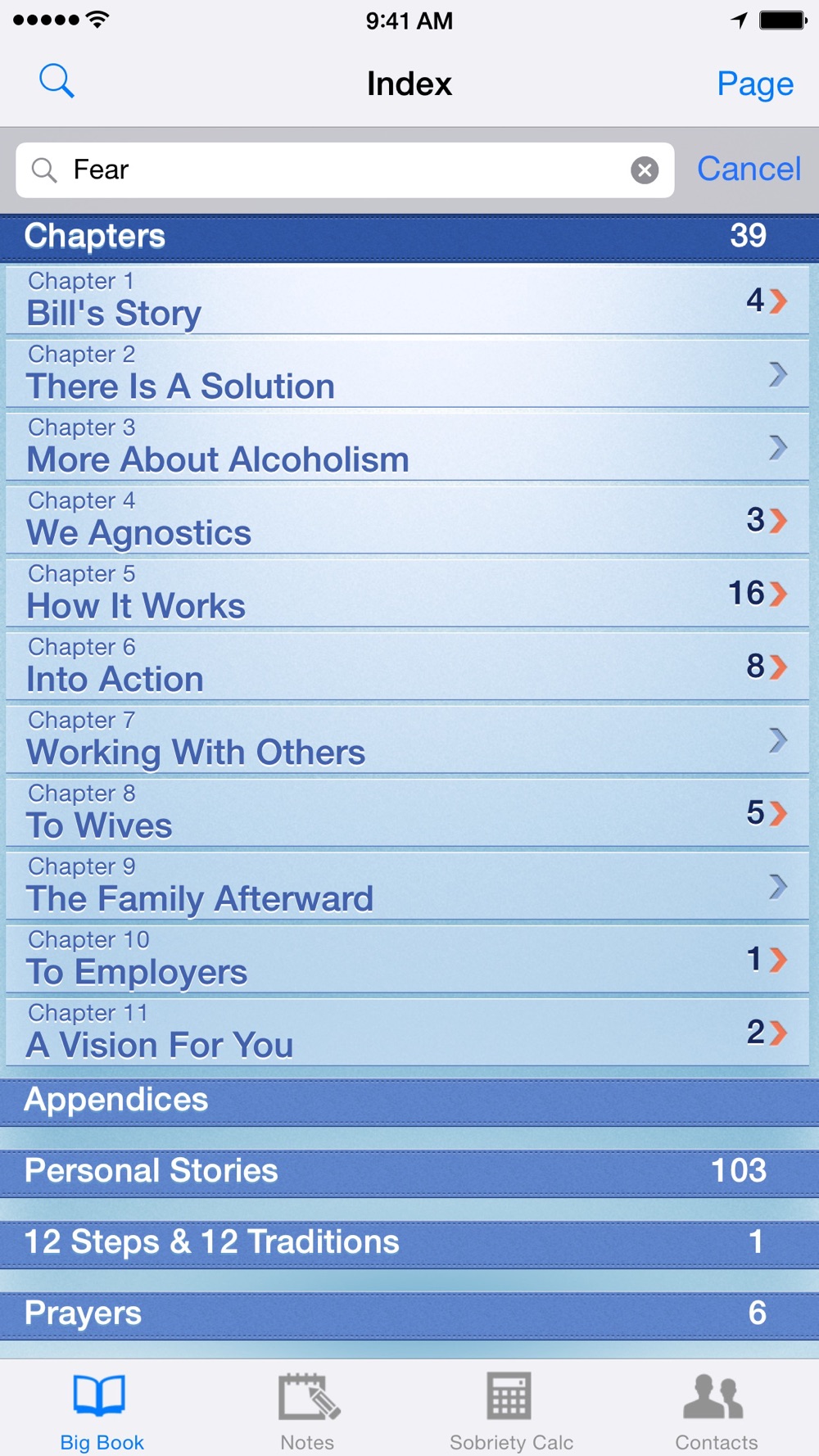Screen dimensions: 819x1456
Task: Cancel the search
Action: (749, 169)
